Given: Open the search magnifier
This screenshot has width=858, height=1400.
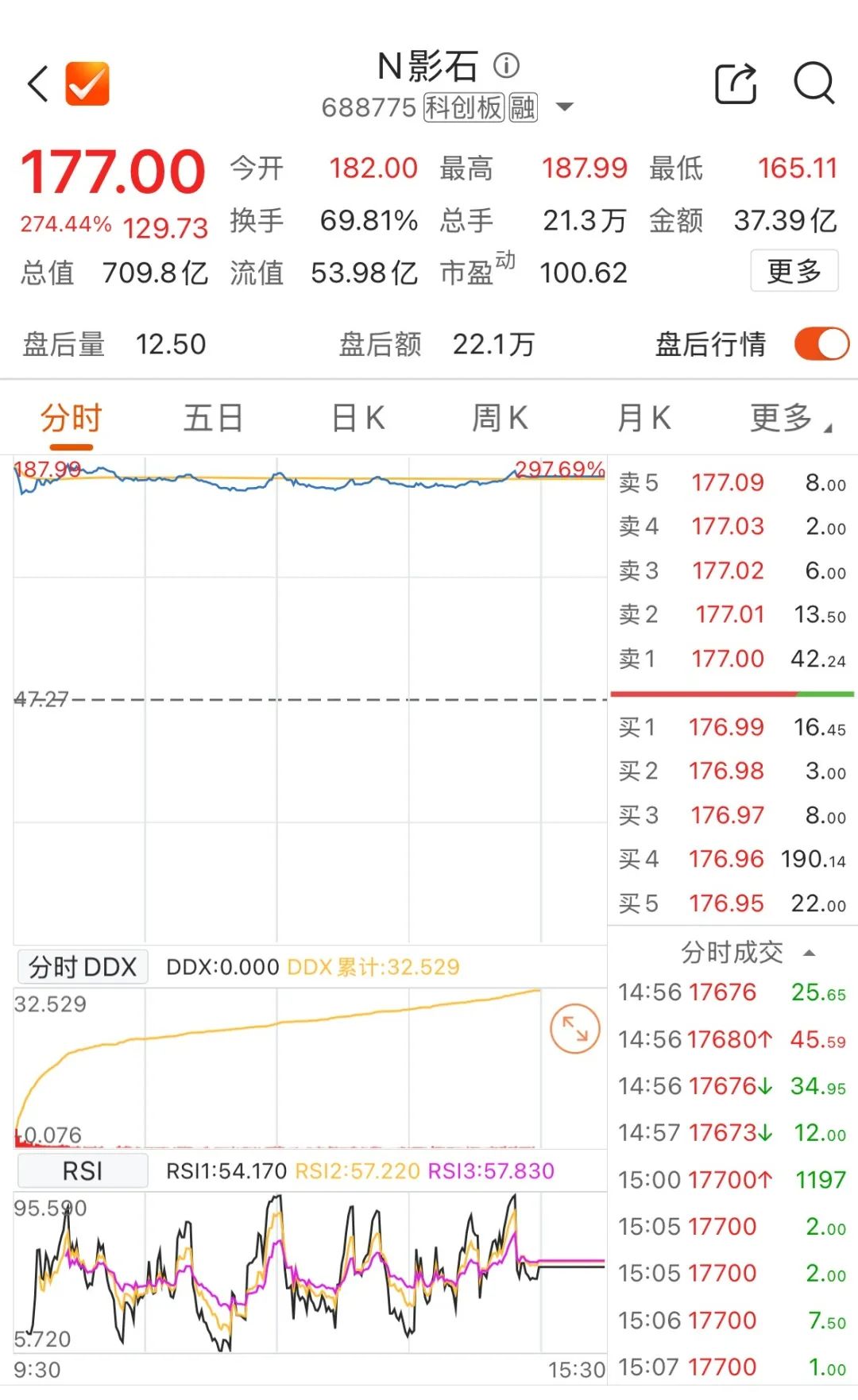Looking at the screenshot, I should click(x=814, y=83).
